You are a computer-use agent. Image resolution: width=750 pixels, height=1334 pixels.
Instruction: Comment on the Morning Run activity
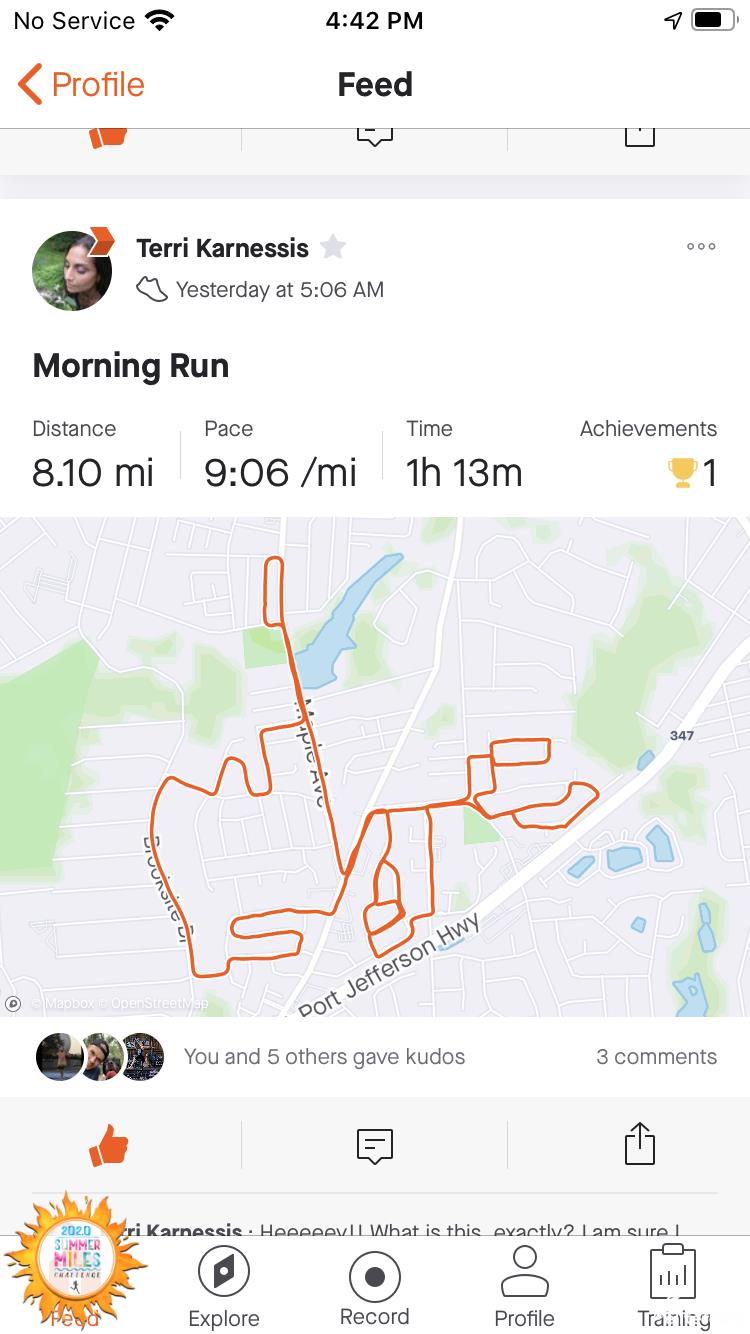(375, 1144)
